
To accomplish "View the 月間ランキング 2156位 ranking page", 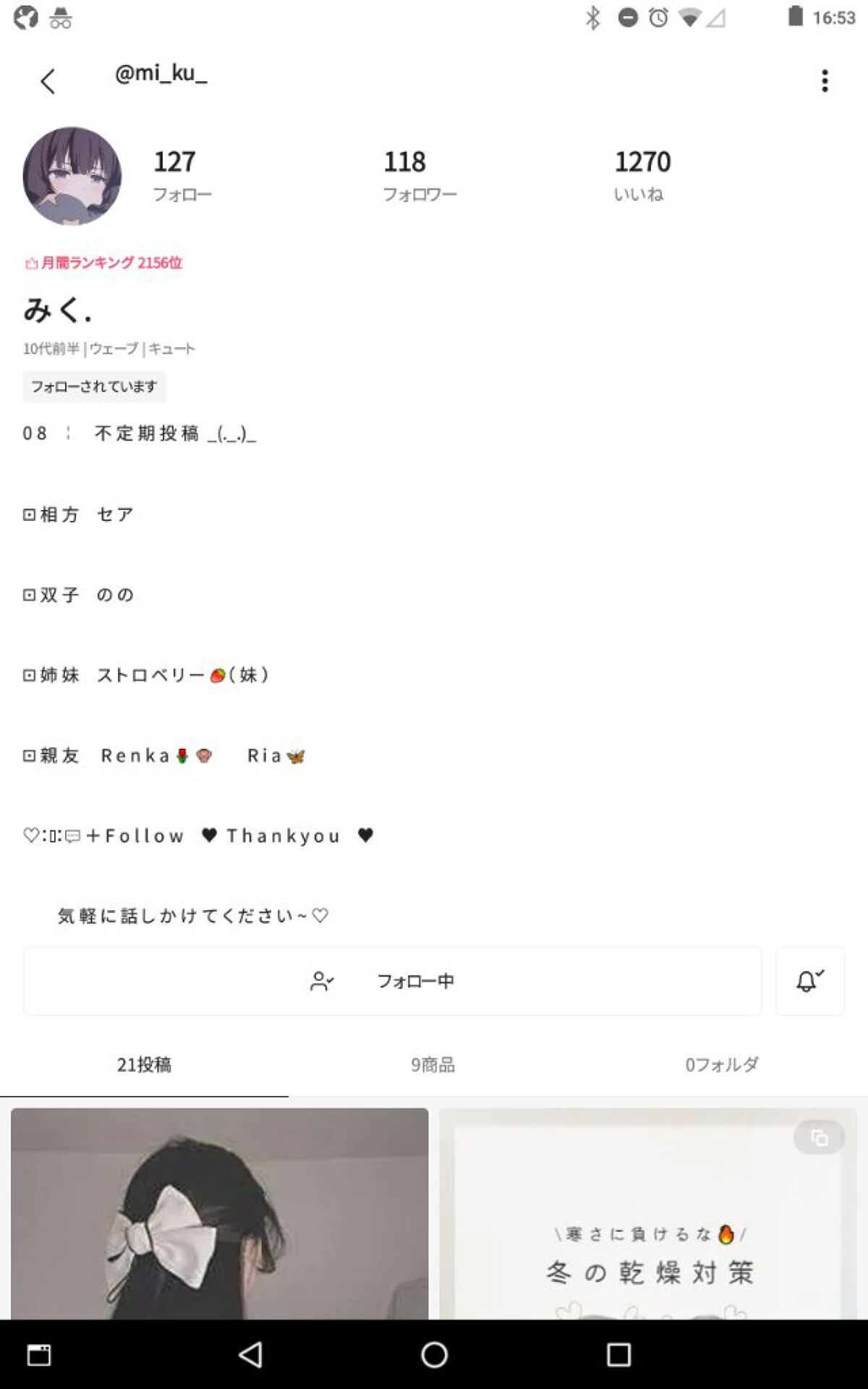I will (x=107, y=262).
